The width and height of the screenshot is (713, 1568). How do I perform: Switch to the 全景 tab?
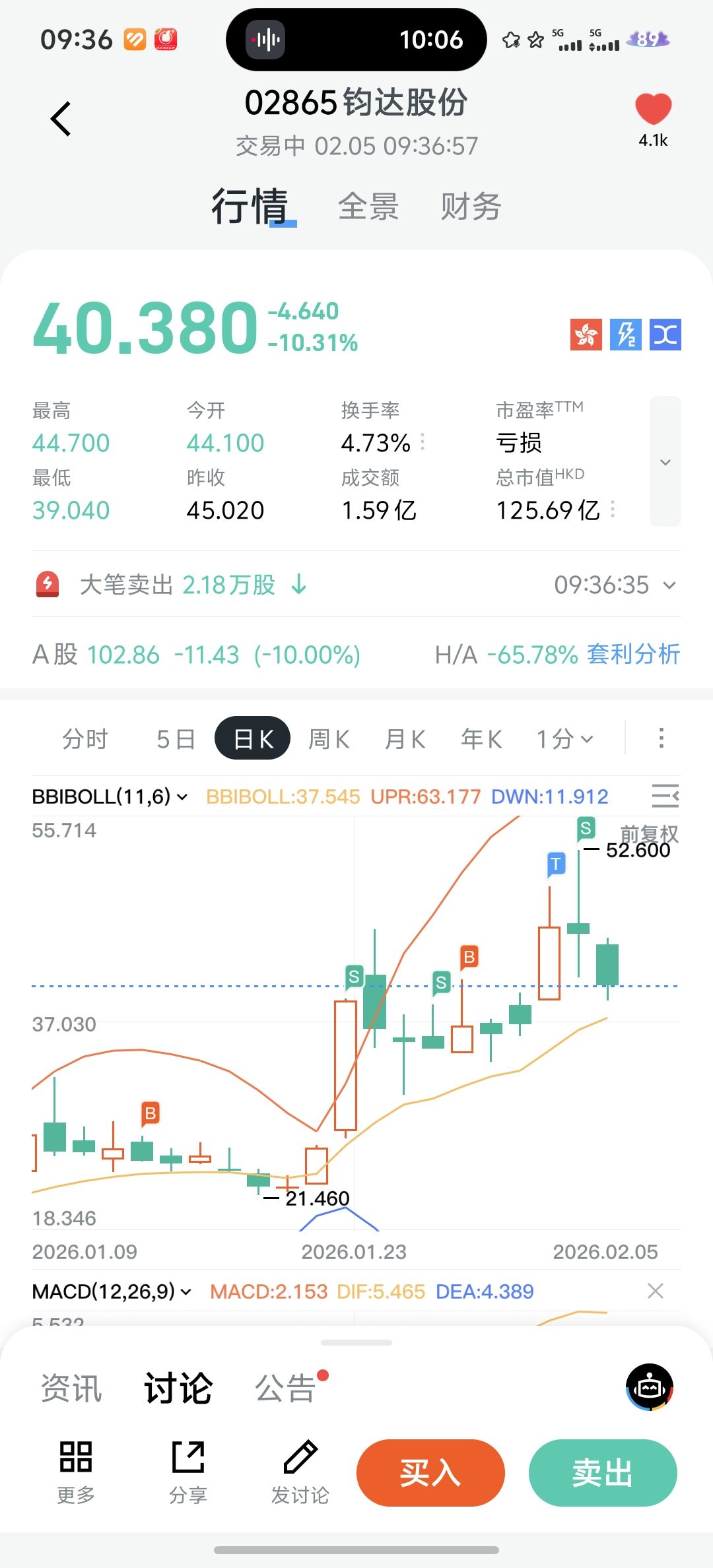(x=368, y=207)
